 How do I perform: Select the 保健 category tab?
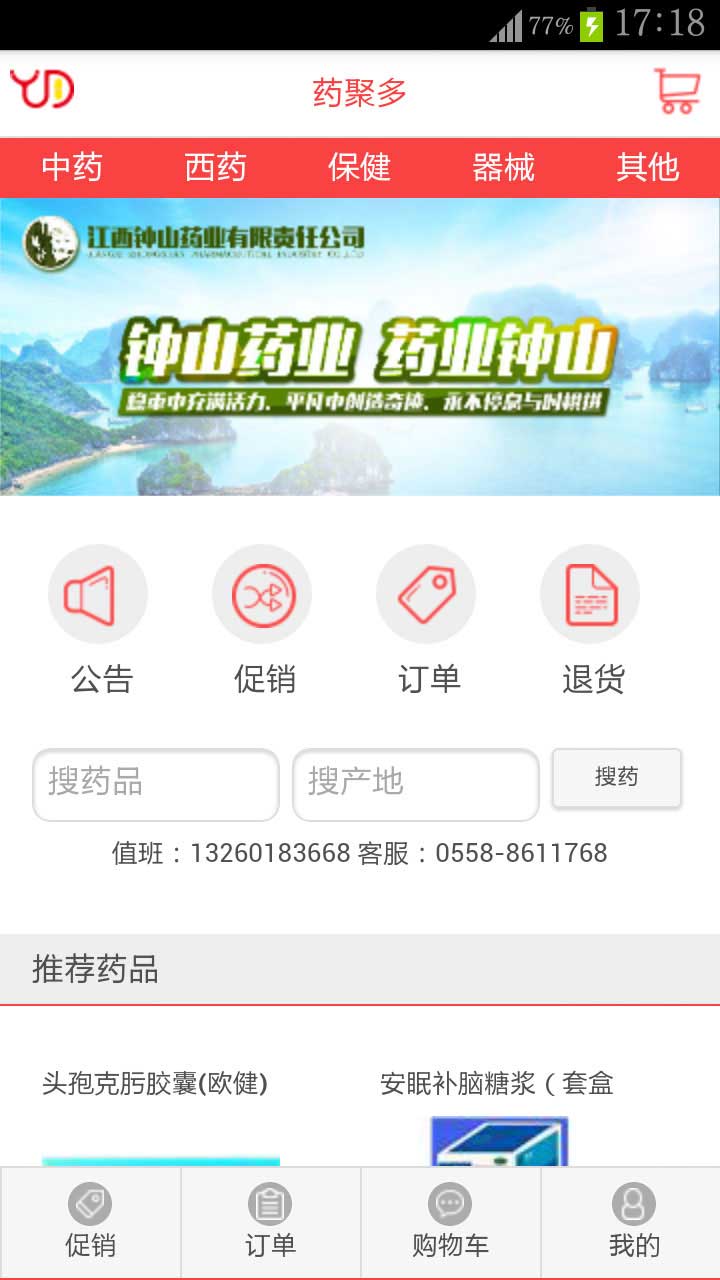359,167
